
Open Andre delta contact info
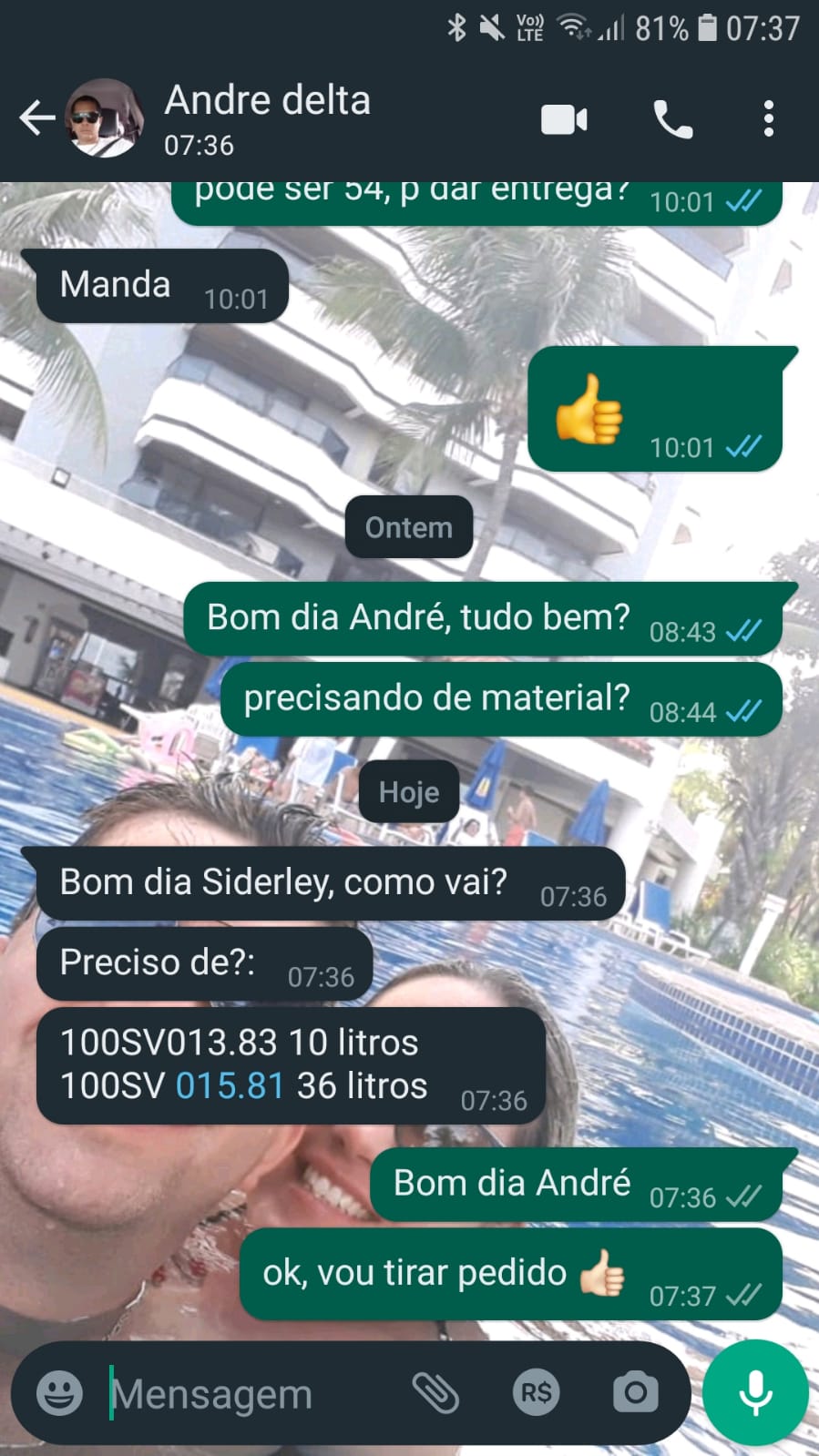coord(267,117)
